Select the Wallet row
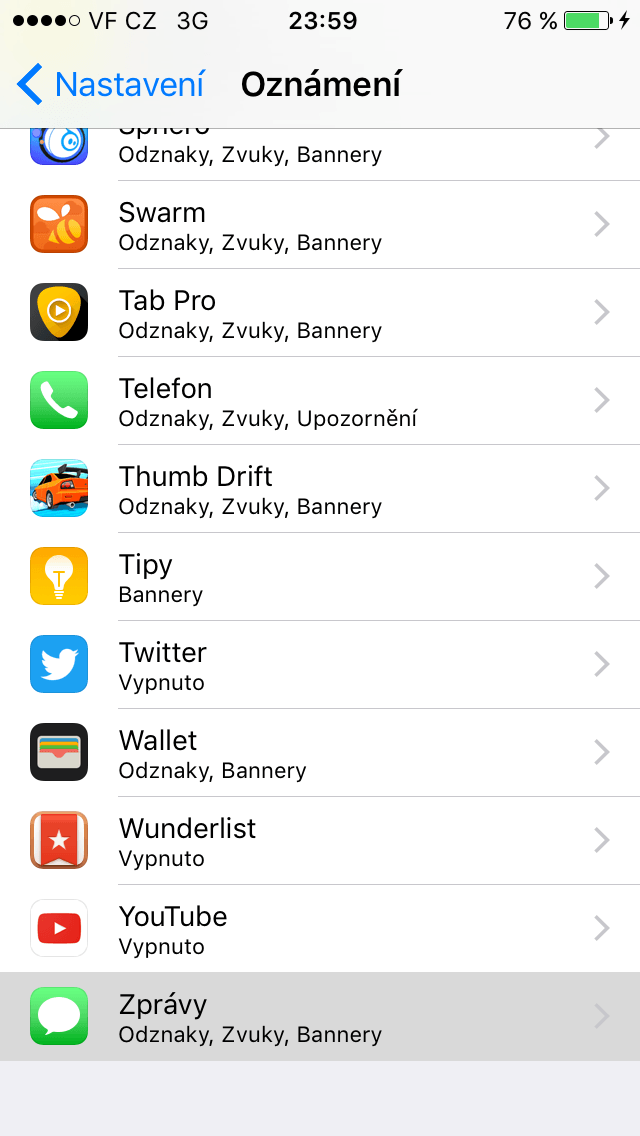This screenshot has height=1136, width=640. point(320,753)
